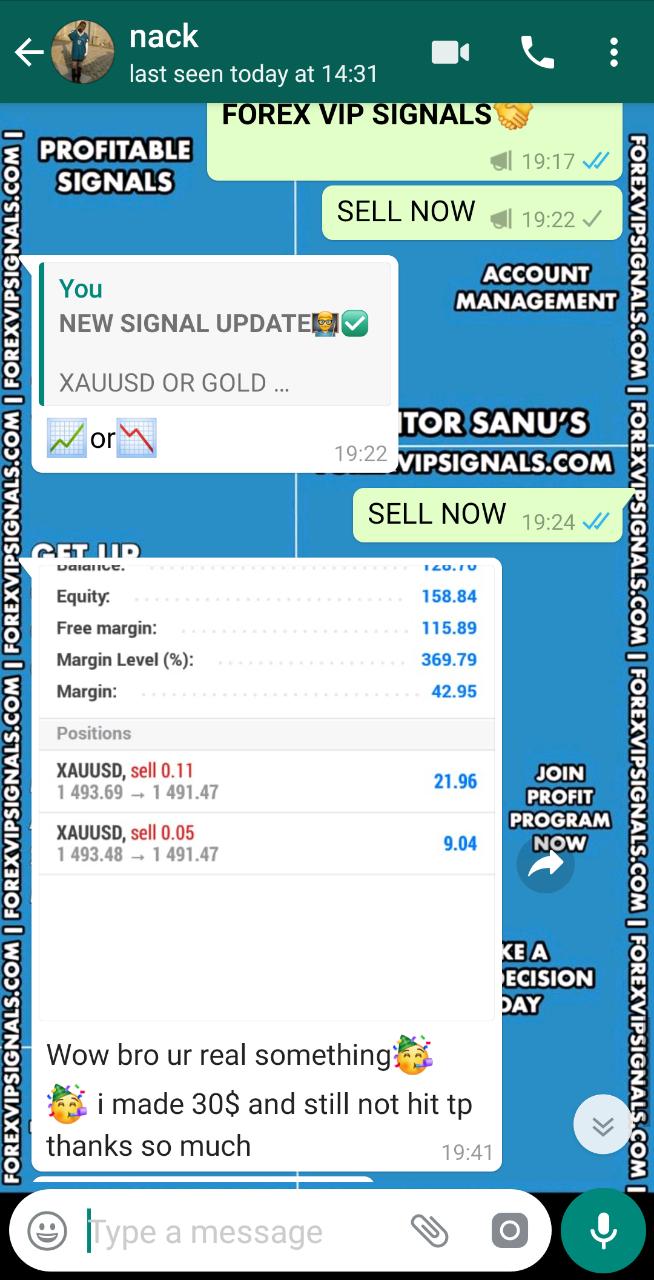Forward the trading screenshot image
Image resolution: width=654 pixels, height=1280 pixels.
[x=545, y=865]
